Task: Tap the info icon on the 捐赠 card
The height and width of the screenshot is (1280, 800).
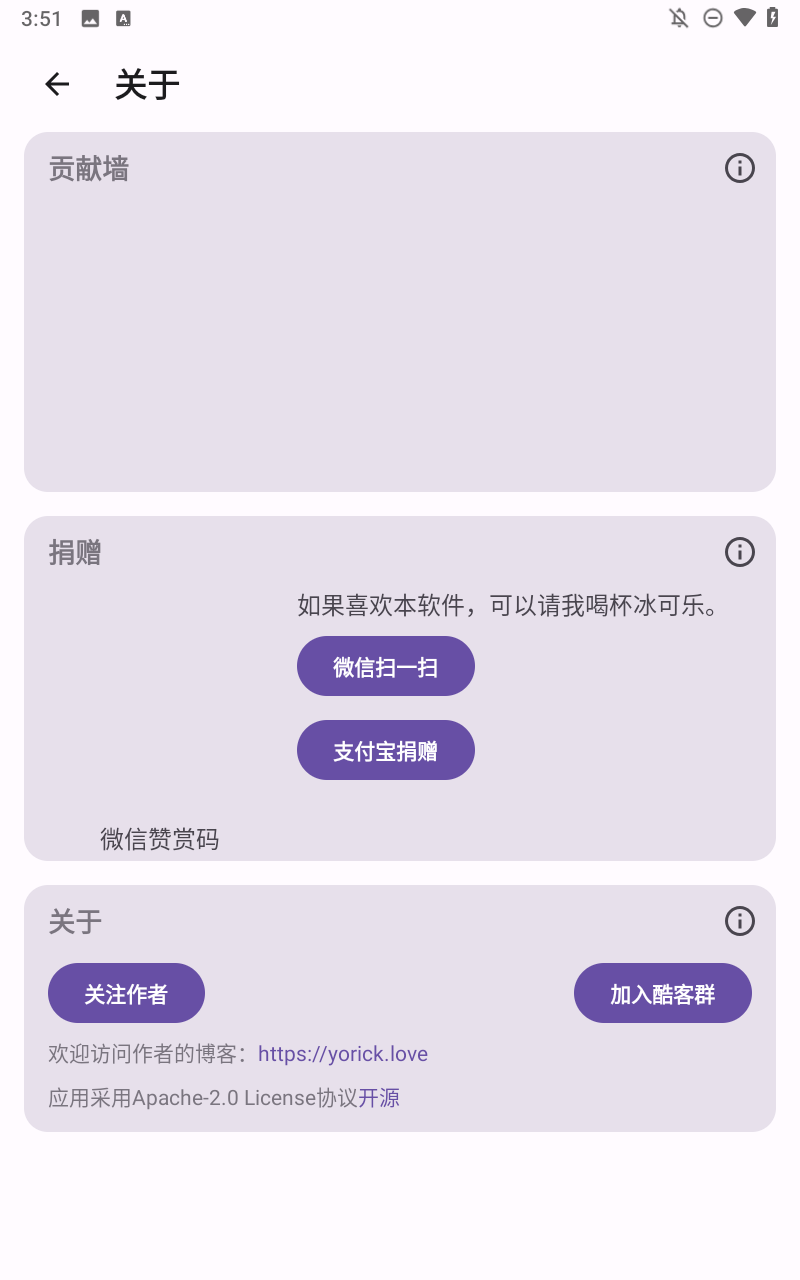Action: [x=740, y=552]
